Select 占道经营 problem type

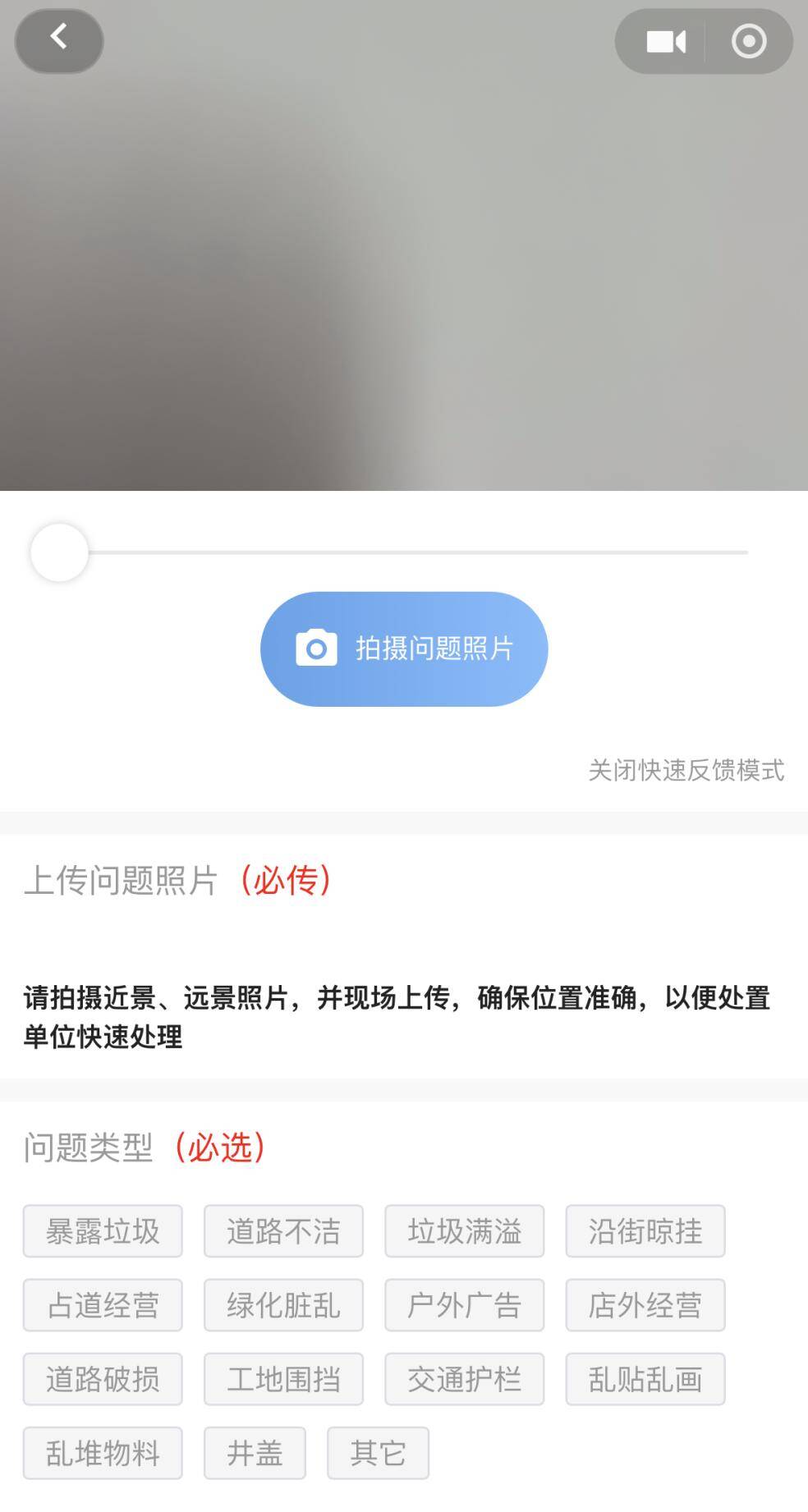pyautogui.click(x=103, y=1304)
